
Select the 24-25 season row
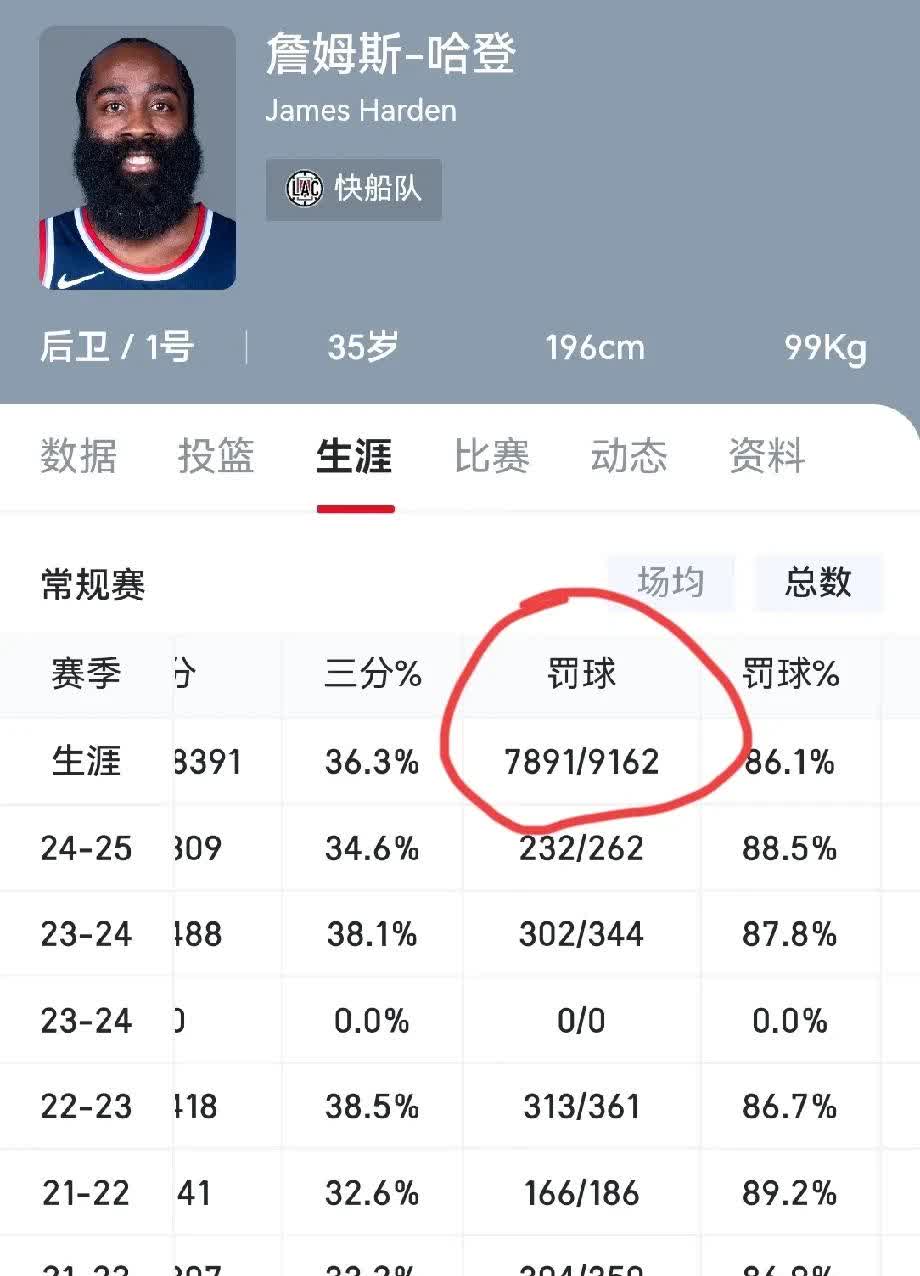(x=85, y=848)
